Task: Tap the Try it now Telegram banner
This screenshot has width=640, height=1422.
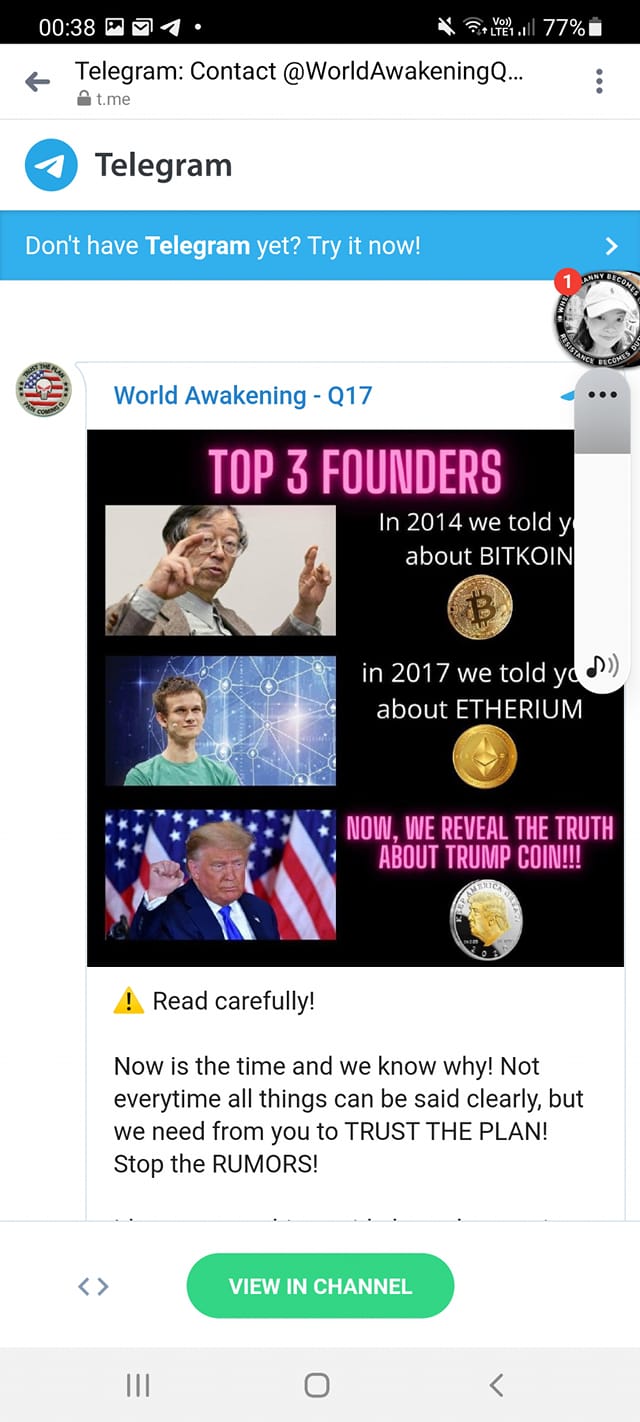Action: tap(320, 245)
